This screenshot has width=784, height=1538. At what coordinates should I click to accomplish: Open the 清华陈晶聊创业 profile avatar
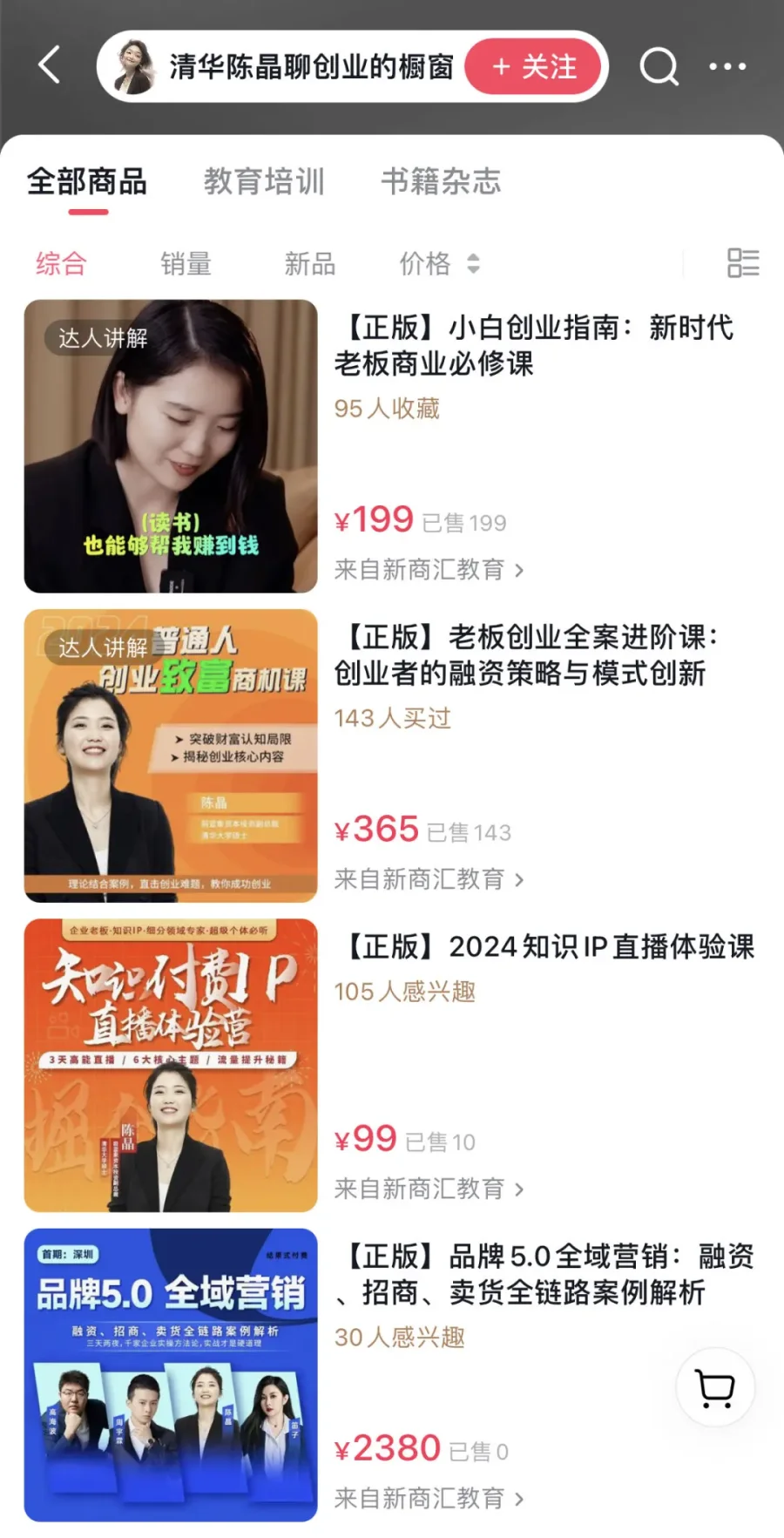(133, 66)
